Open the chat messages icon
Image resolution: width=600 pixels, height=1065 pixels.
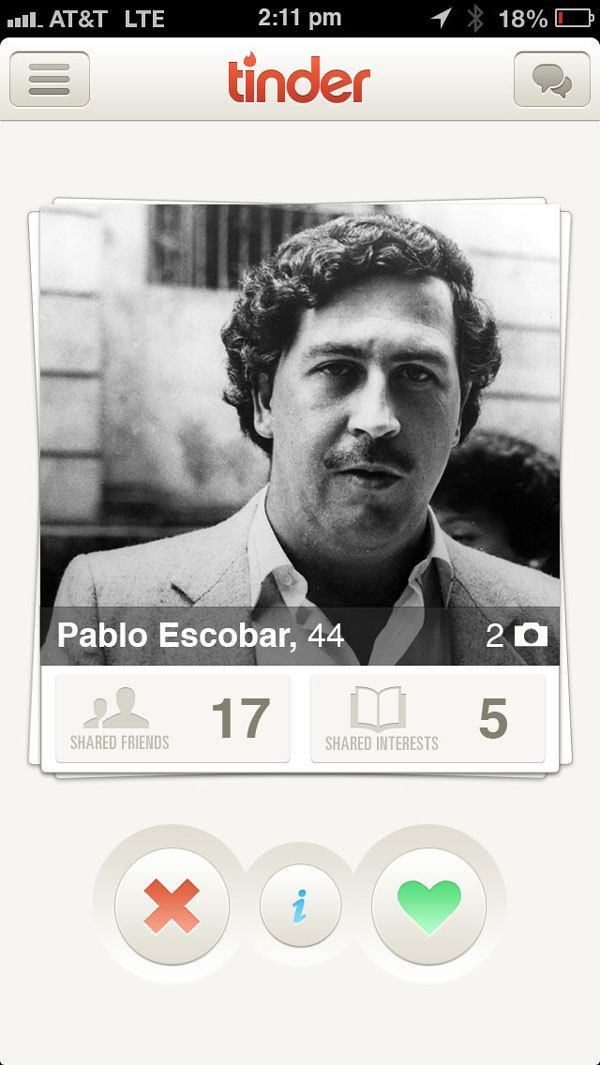point(552,79)
